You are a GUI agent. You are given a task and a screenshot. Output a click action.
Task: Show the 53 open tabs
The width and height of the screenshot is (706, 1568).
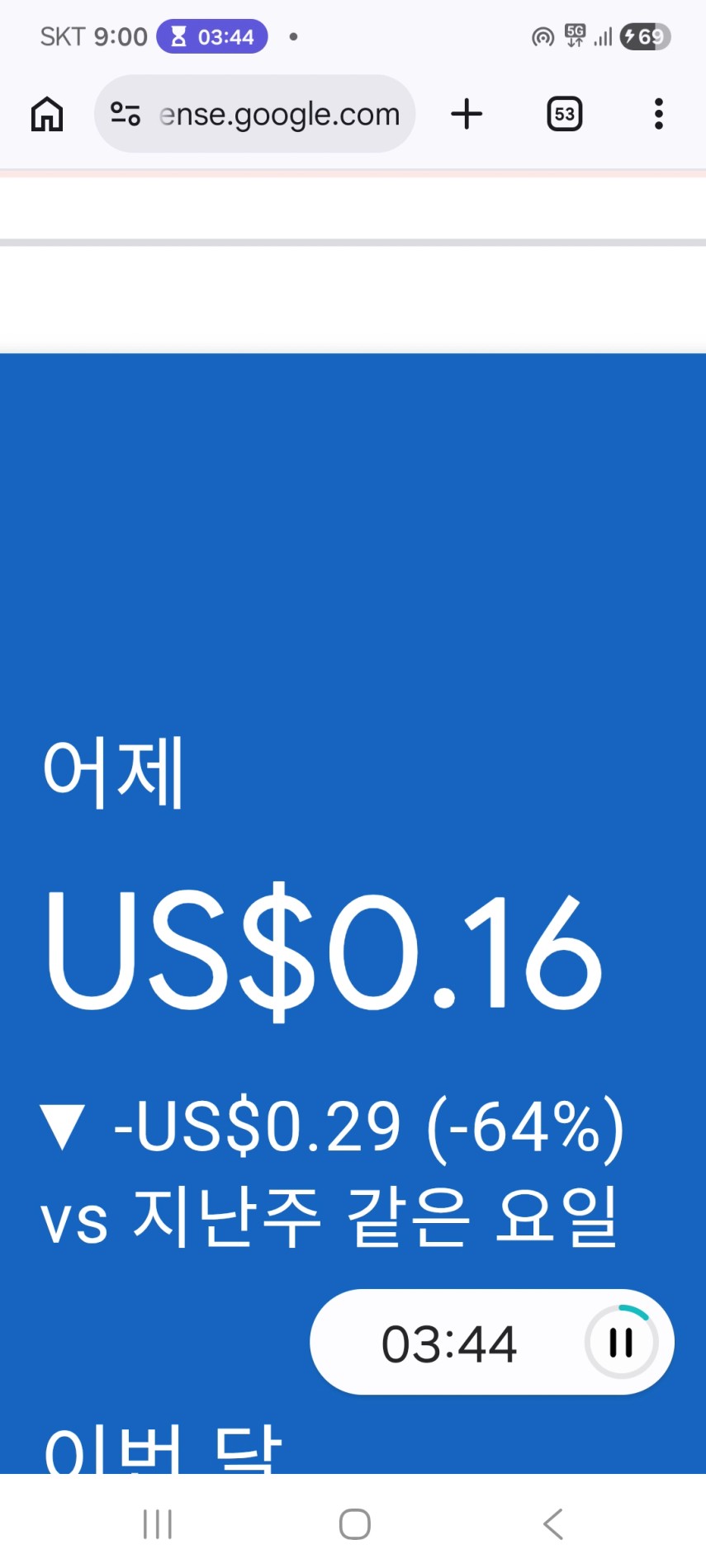(x=565, y=114)
